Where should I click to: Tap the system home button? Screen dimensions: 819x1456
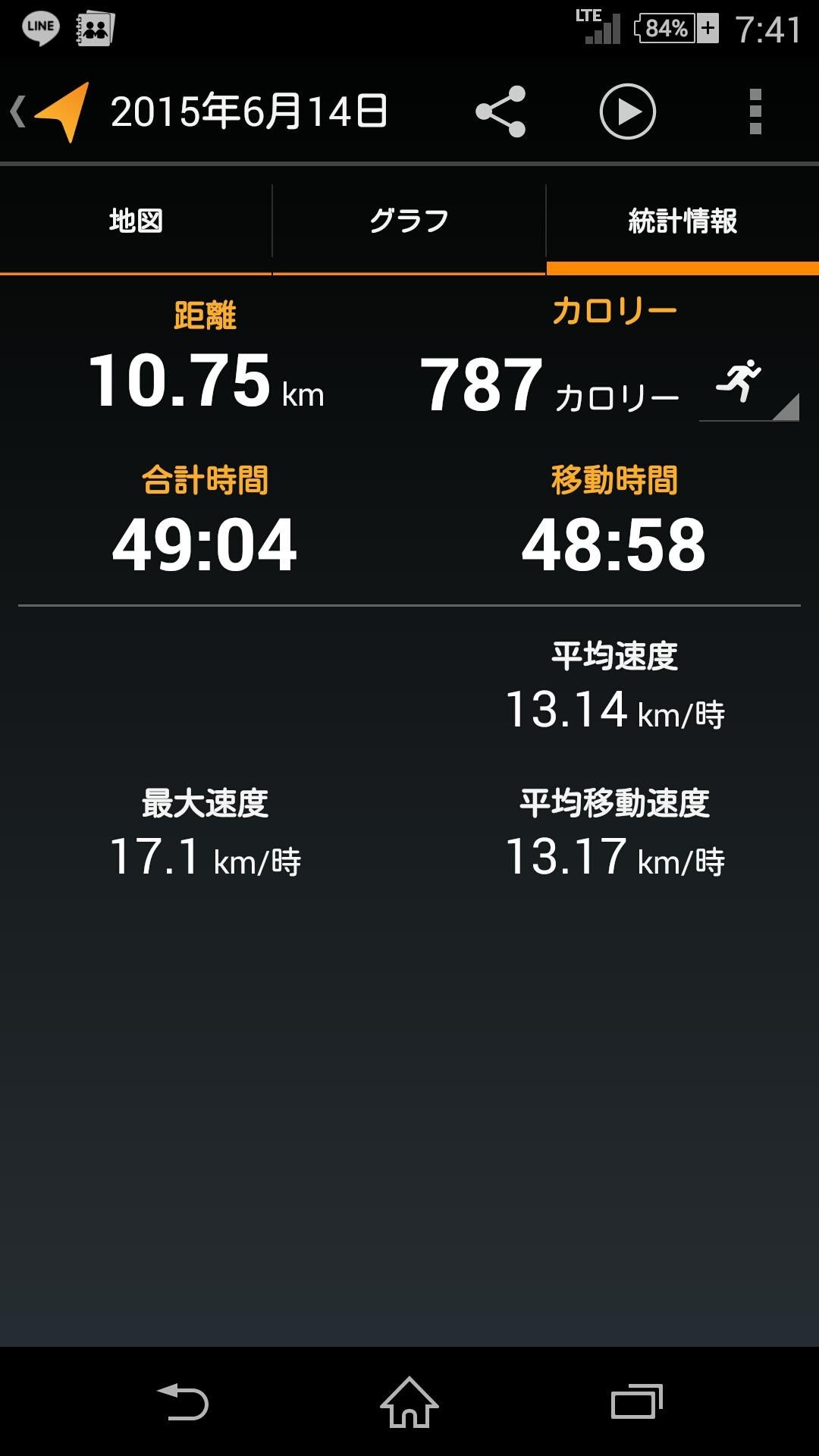(x=409, y=1401)
